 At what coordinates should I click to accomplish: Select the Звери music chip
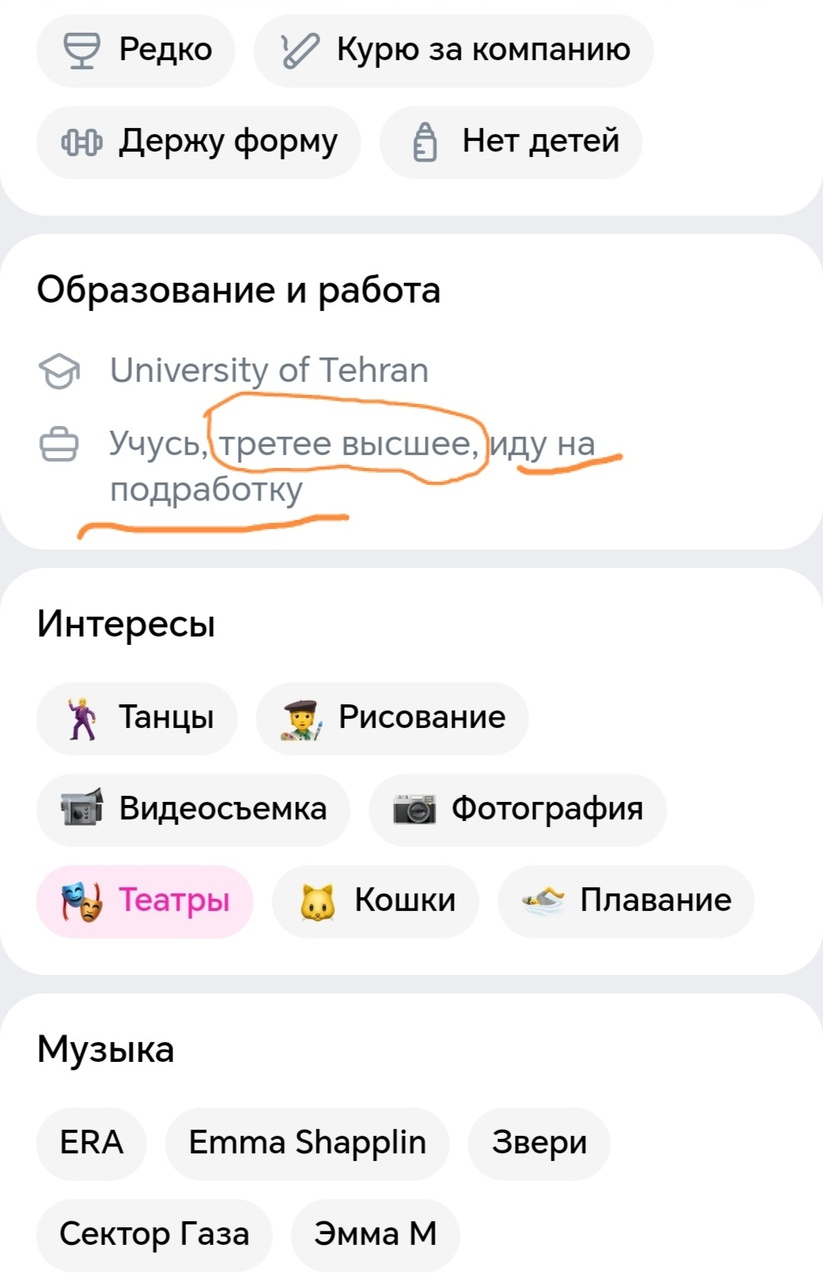click(x=539, y=1143)
